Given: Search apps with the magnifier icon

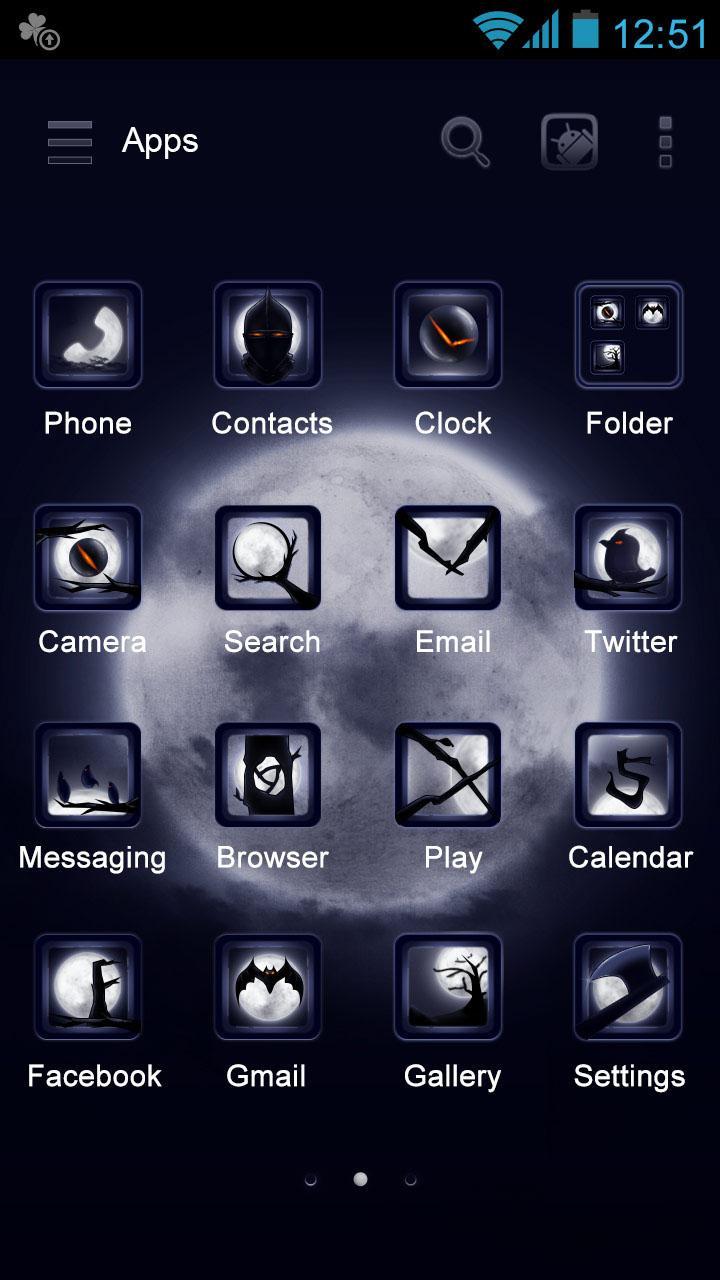Looking at the screenshot, I should tap(465, 142).
